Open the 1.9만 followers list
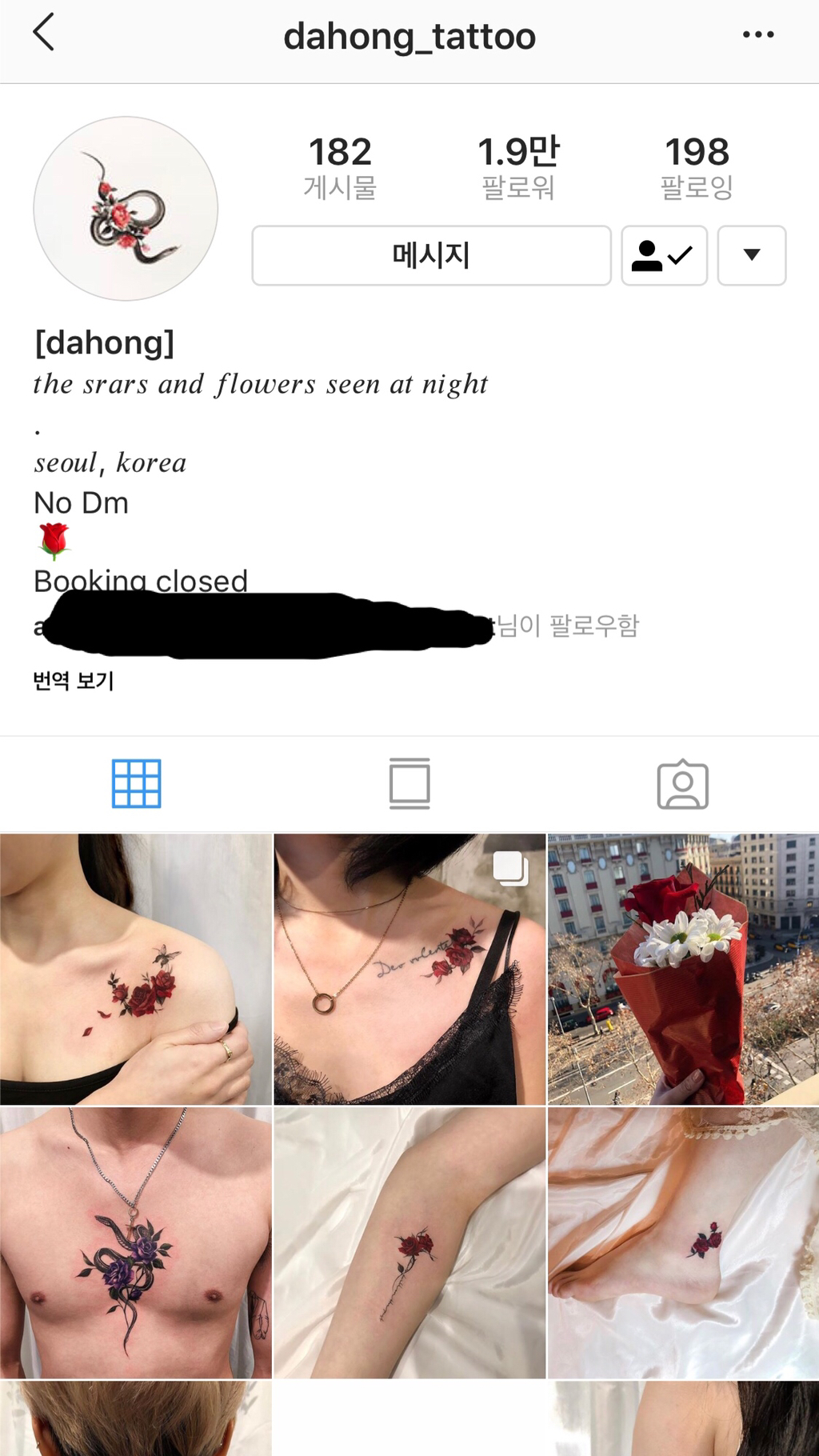This screenshot has height=1456, width=819. coord(518,166)
